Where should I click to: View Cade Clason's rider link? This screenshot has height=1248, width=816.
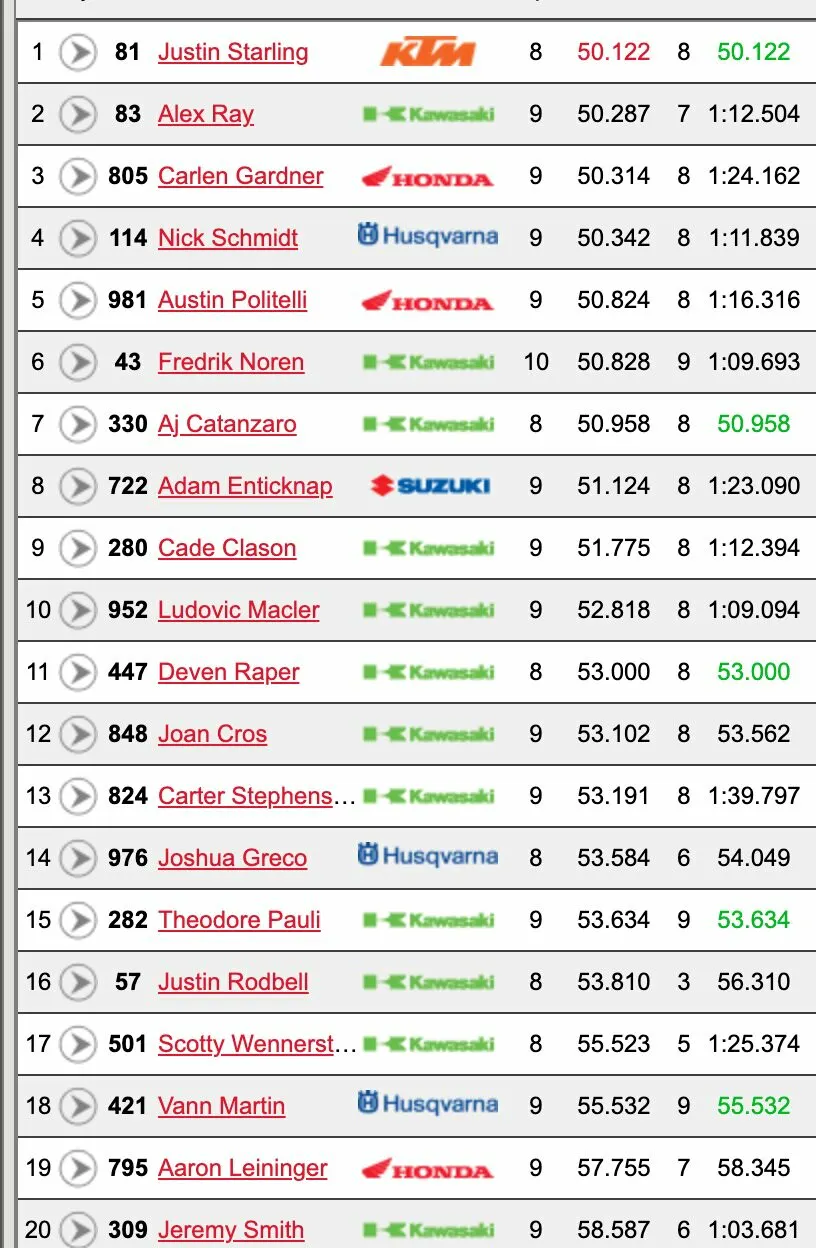point(227,548)
